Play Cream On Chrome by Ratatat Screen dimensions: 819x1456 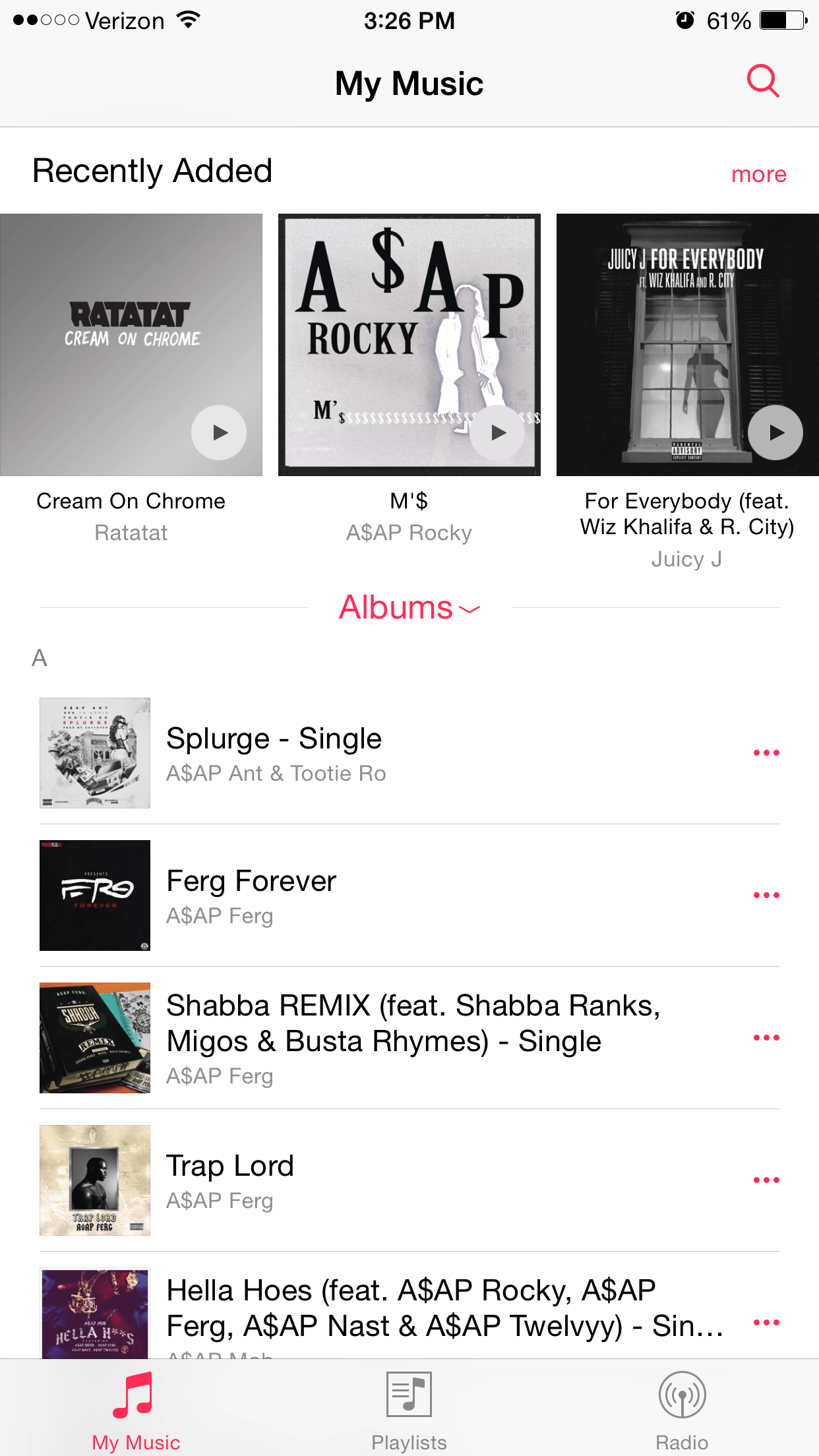tap(219, 433)
